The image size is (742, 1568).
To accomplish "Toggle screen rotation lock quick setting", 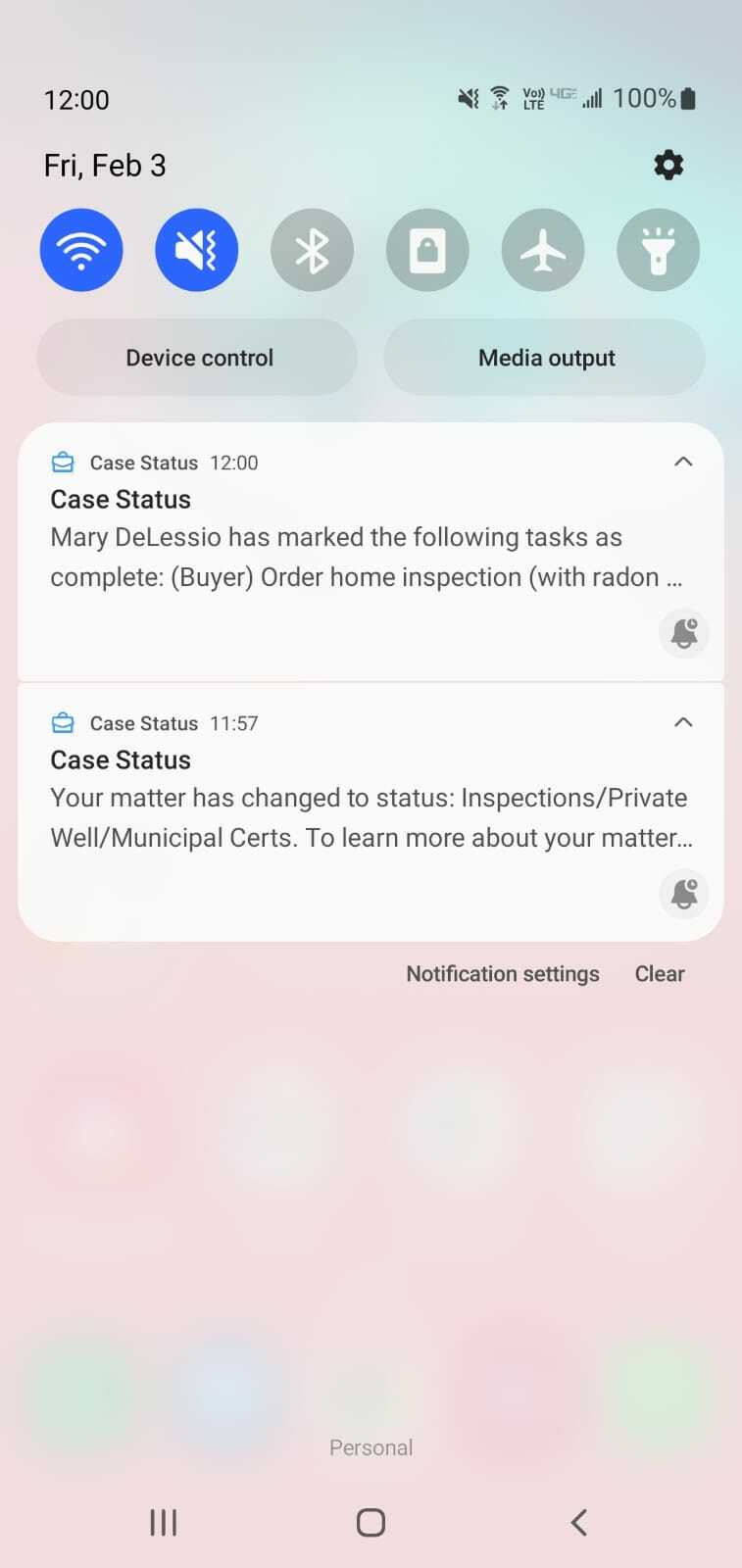I will coord(427,250).
